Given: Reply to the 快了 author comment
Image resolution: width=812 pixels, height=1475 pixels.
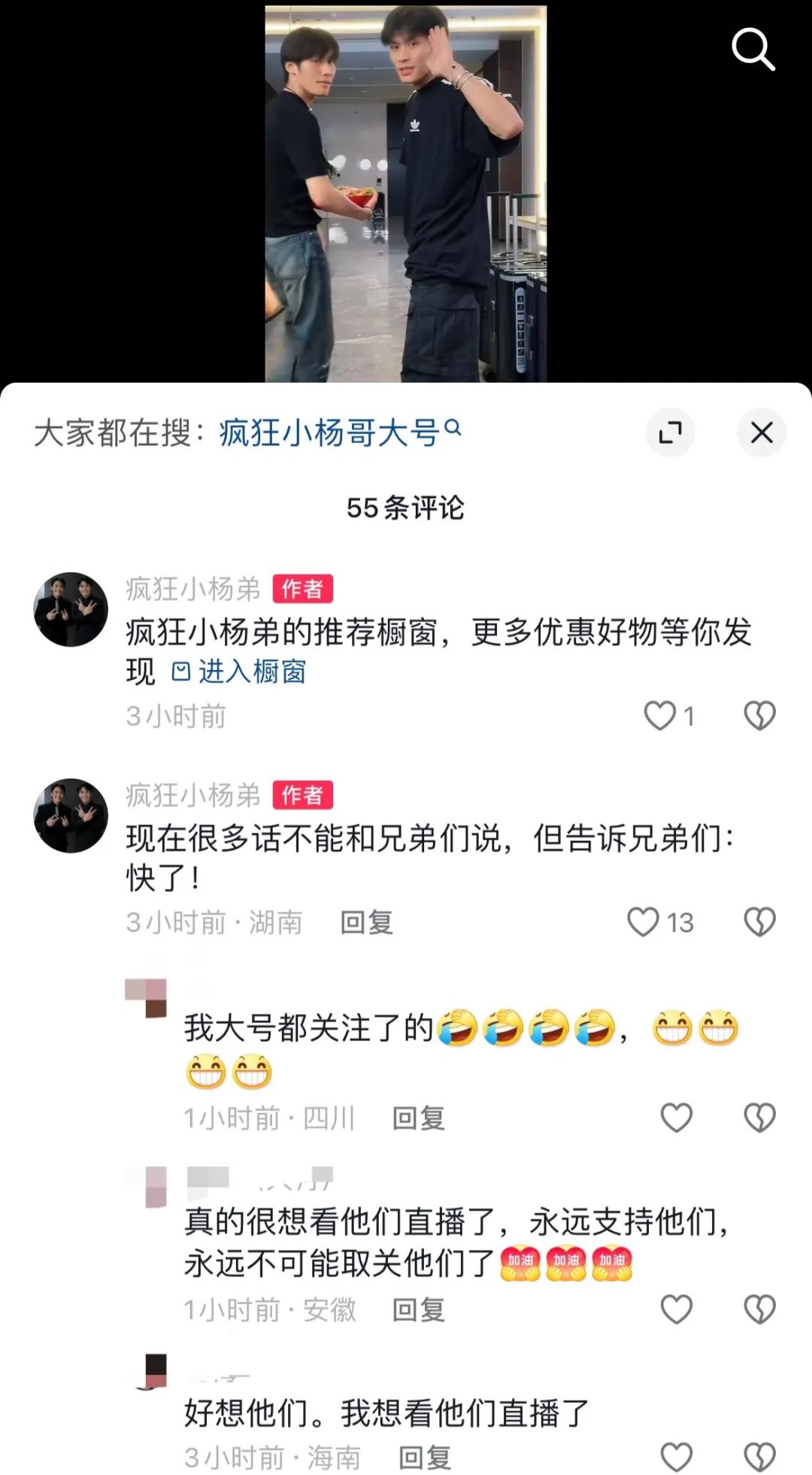Looking at the screenshot, I should 366,922.
